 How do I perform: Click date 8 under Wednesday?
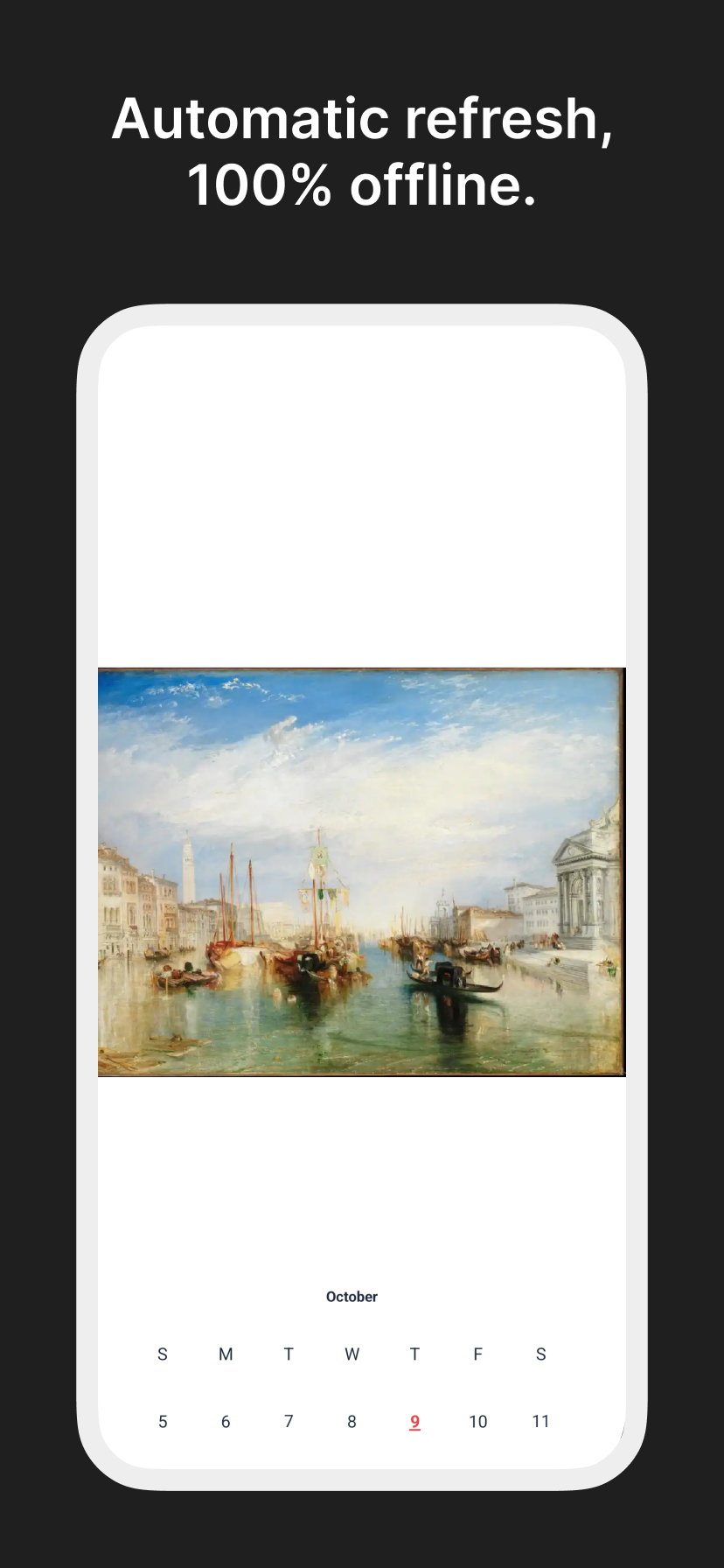(x=352, y=1421)
